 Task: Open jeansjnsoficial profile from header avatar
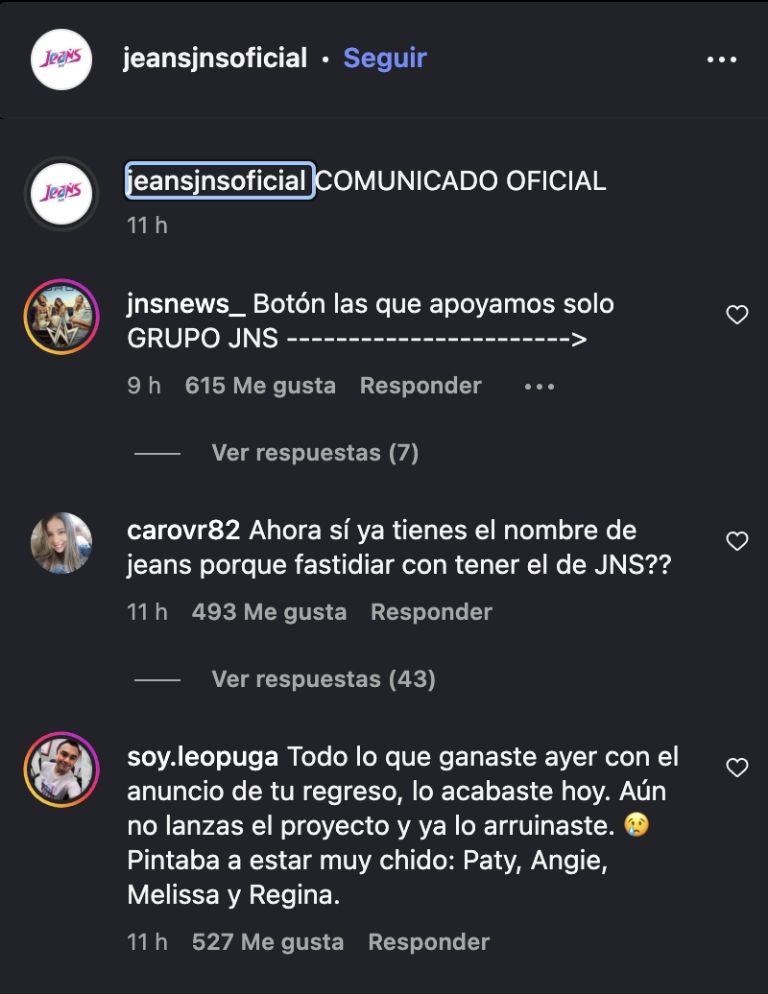(62, 59)
